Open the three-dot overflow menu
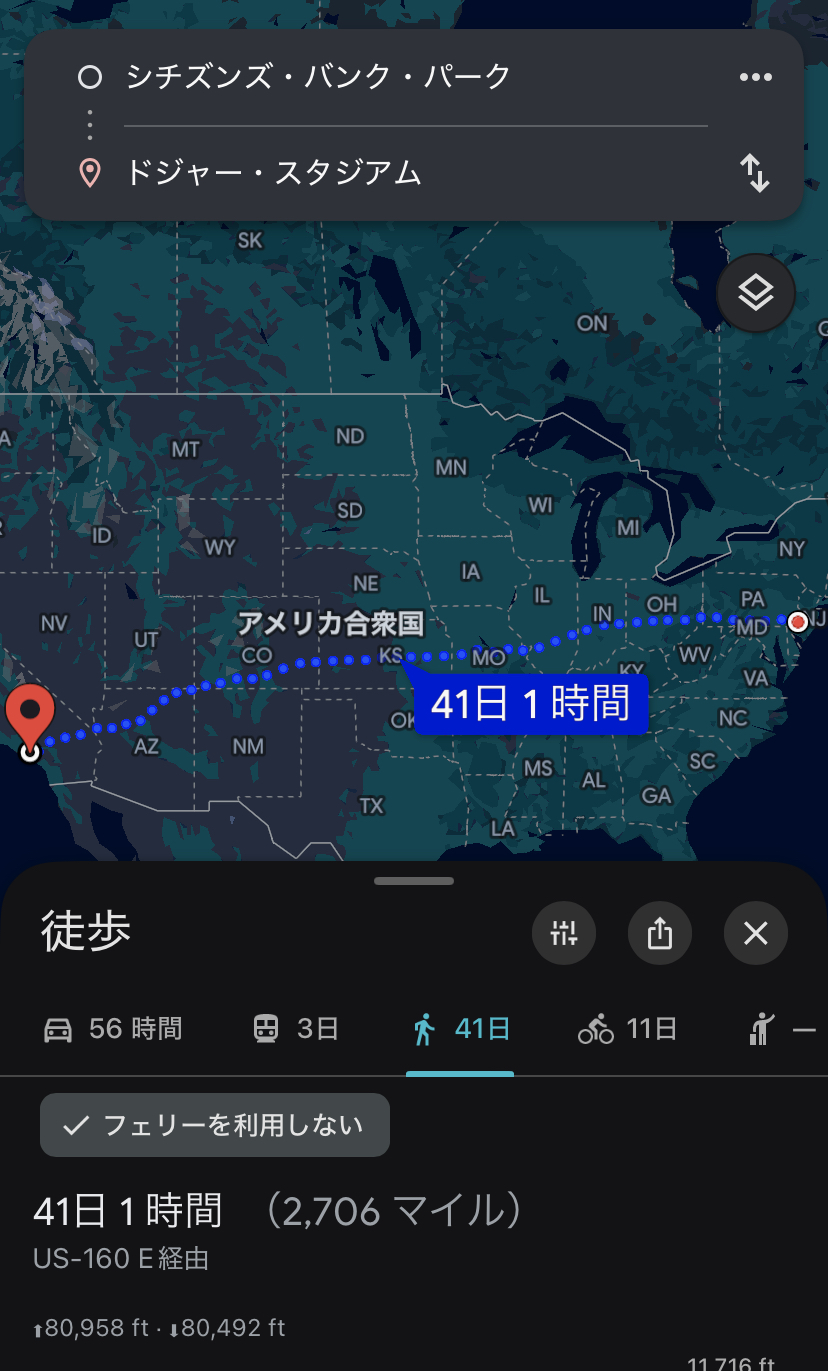Viewport: 828px width, 1371px height. (x=755, y=78)
